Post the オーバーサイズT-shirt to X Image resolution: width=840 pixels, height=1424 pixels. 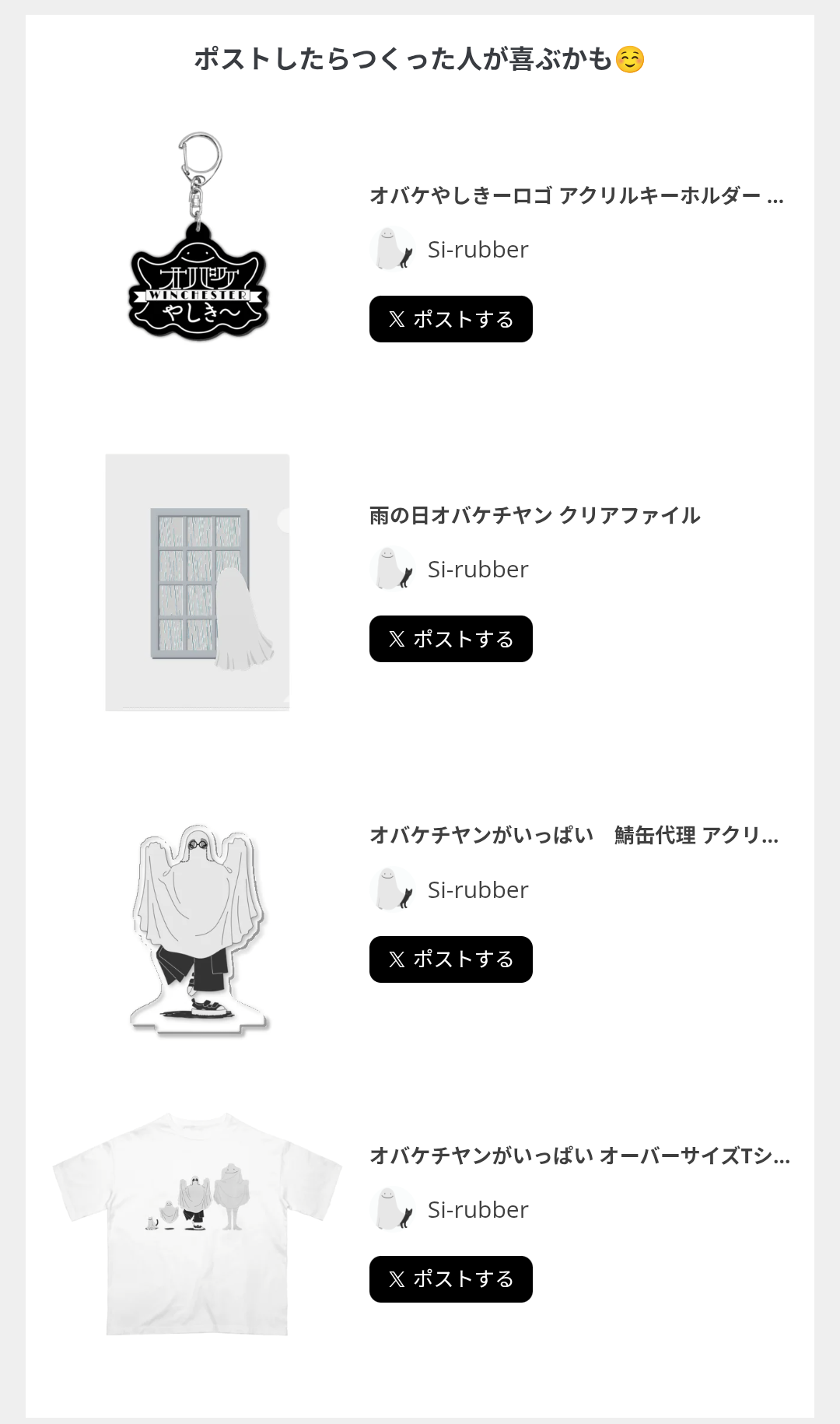point(450,1279)
